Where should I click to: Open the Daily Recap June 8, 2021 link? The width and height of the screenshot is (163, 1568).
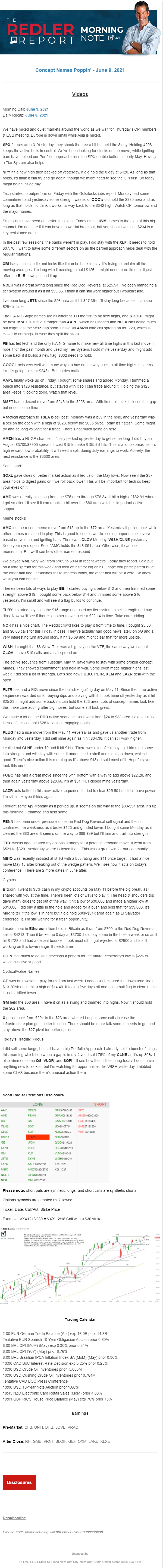click(36, 115)
